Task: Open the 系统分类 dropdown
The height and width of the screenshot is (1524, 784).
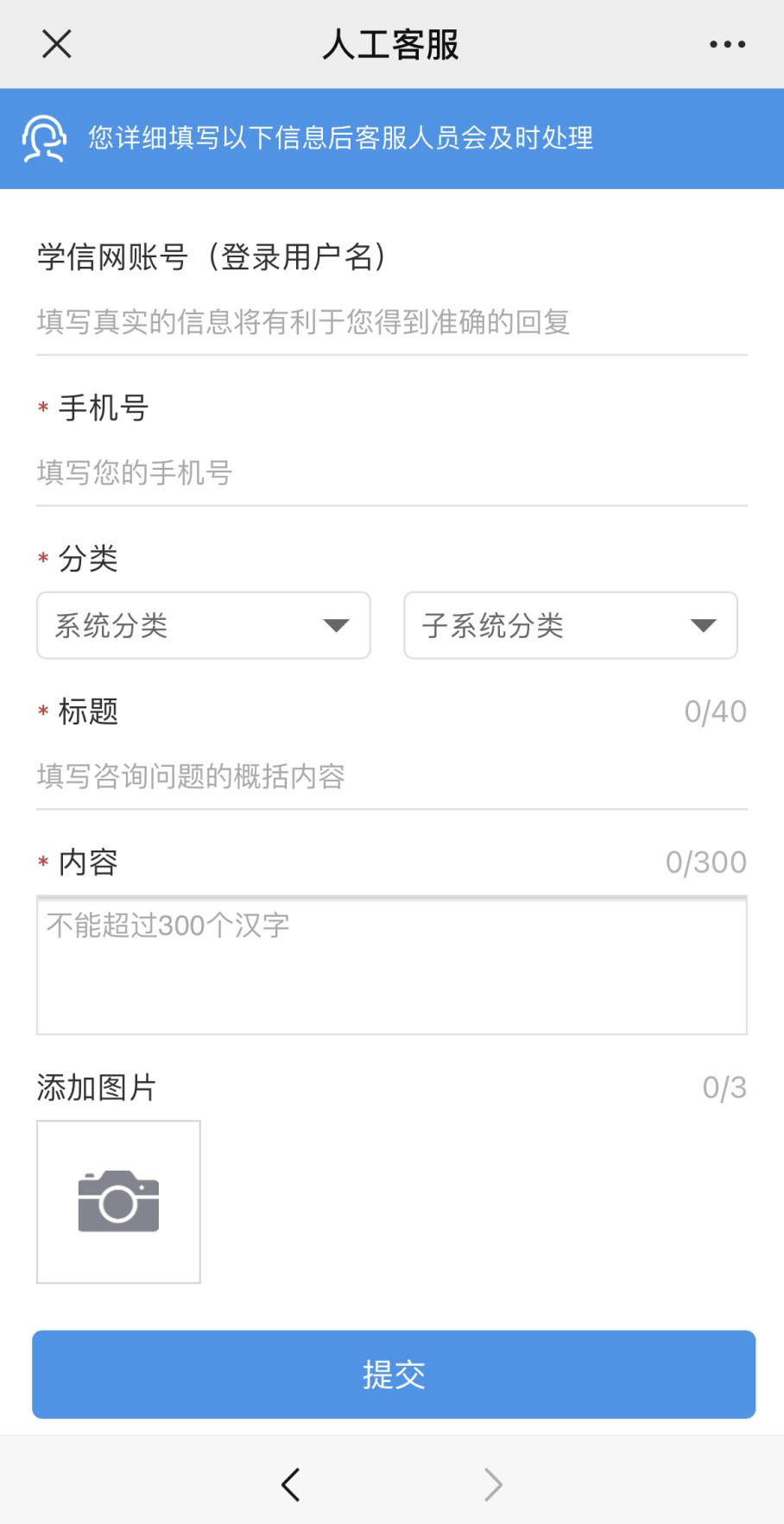Action: coord(204,625)
